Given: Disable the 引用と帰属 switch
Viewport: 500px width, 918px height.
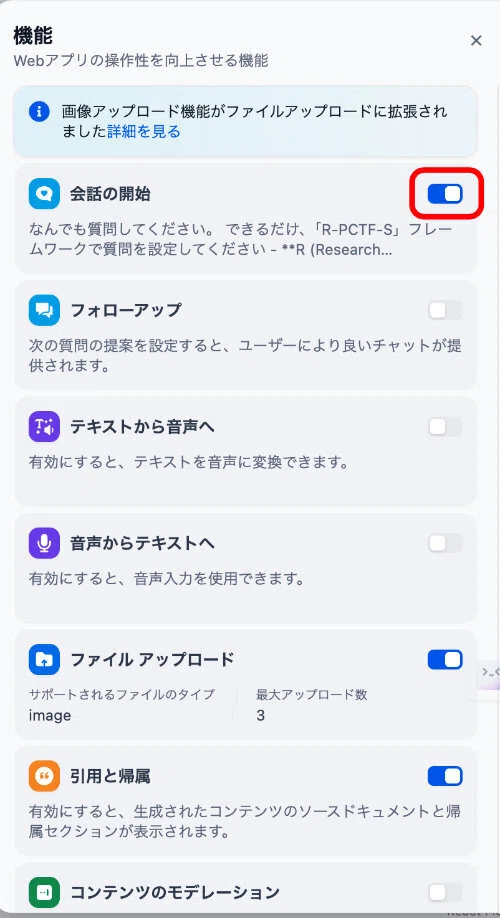Looking at the screenshot, I should click(x=445, y=776).
